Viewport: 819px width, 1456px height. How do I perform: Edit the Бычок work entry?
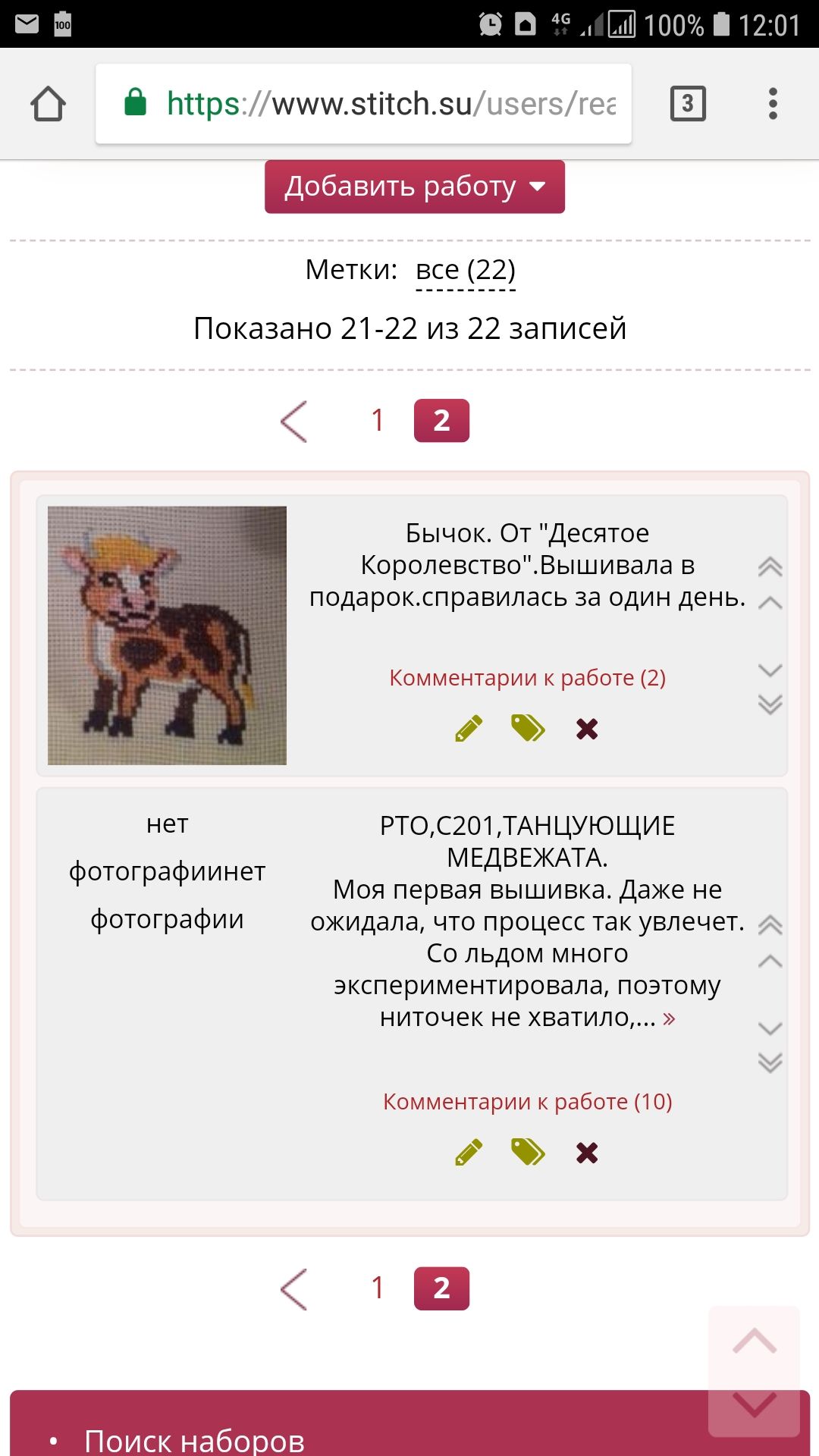click(x=469, y=729)
